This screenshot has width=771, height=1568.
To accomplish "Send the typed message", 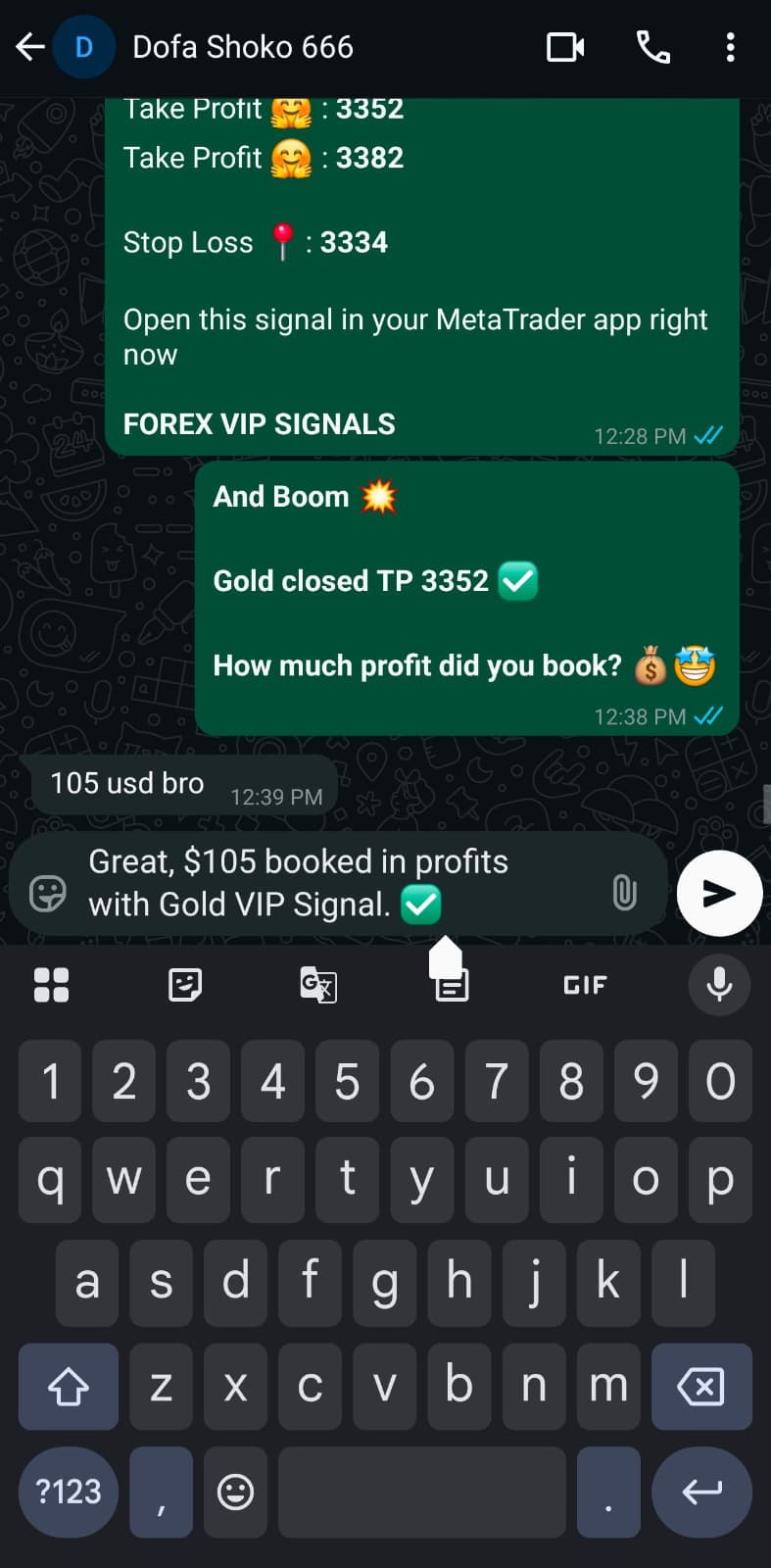I will point(719,893).
